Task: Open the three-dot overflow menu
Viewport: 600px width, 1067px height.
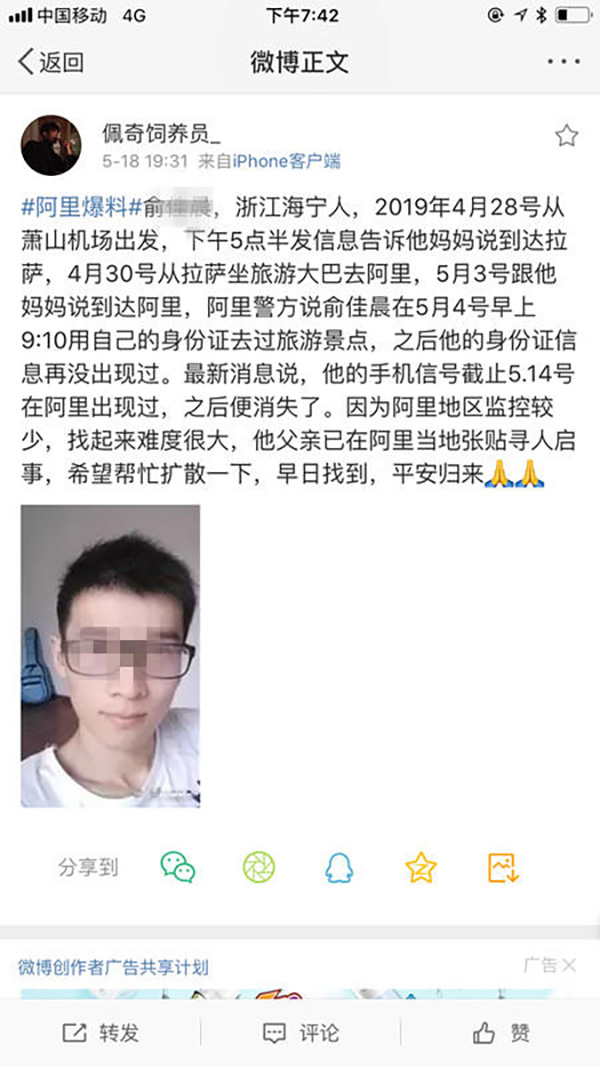Action: click(x=563, y=62)
